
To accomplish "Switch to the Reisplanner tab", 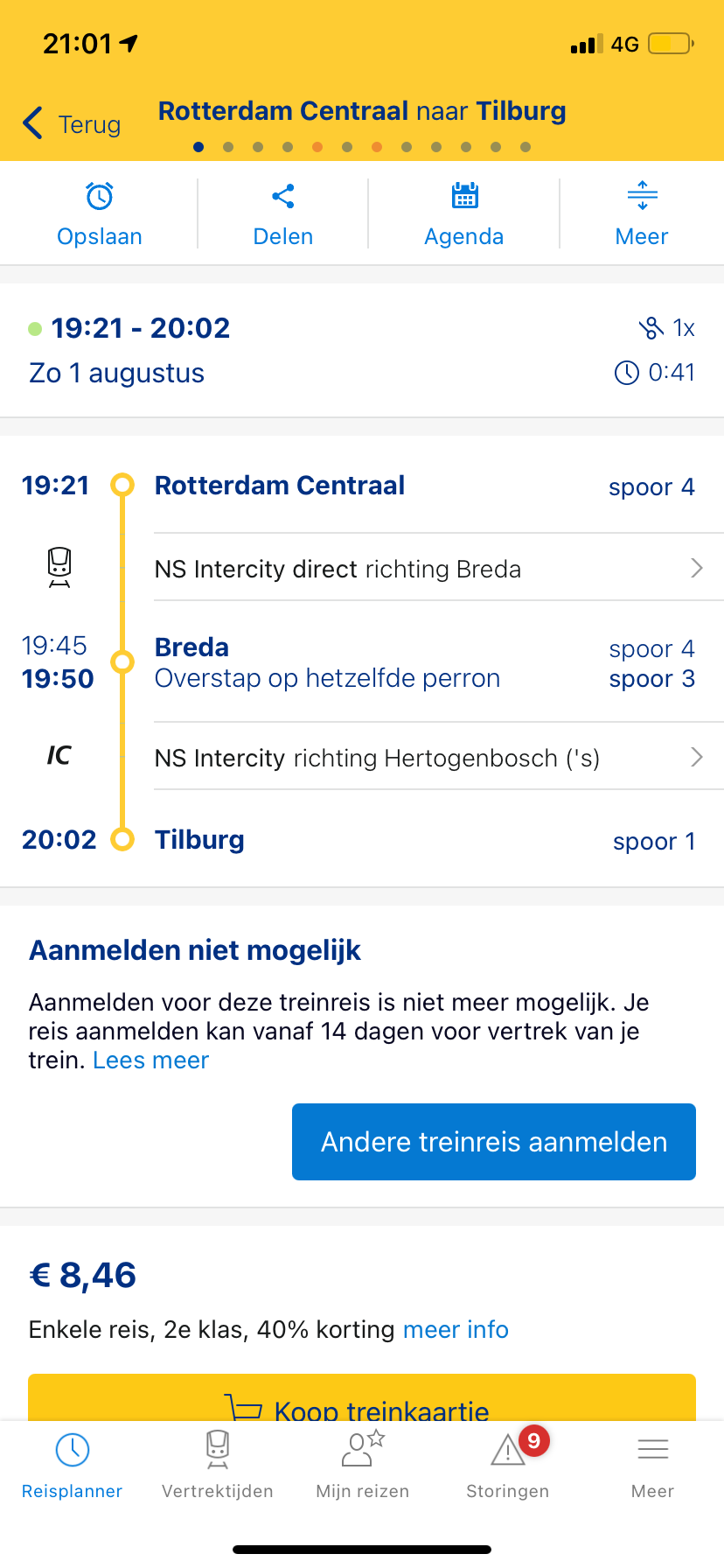I will [73, 1466].
